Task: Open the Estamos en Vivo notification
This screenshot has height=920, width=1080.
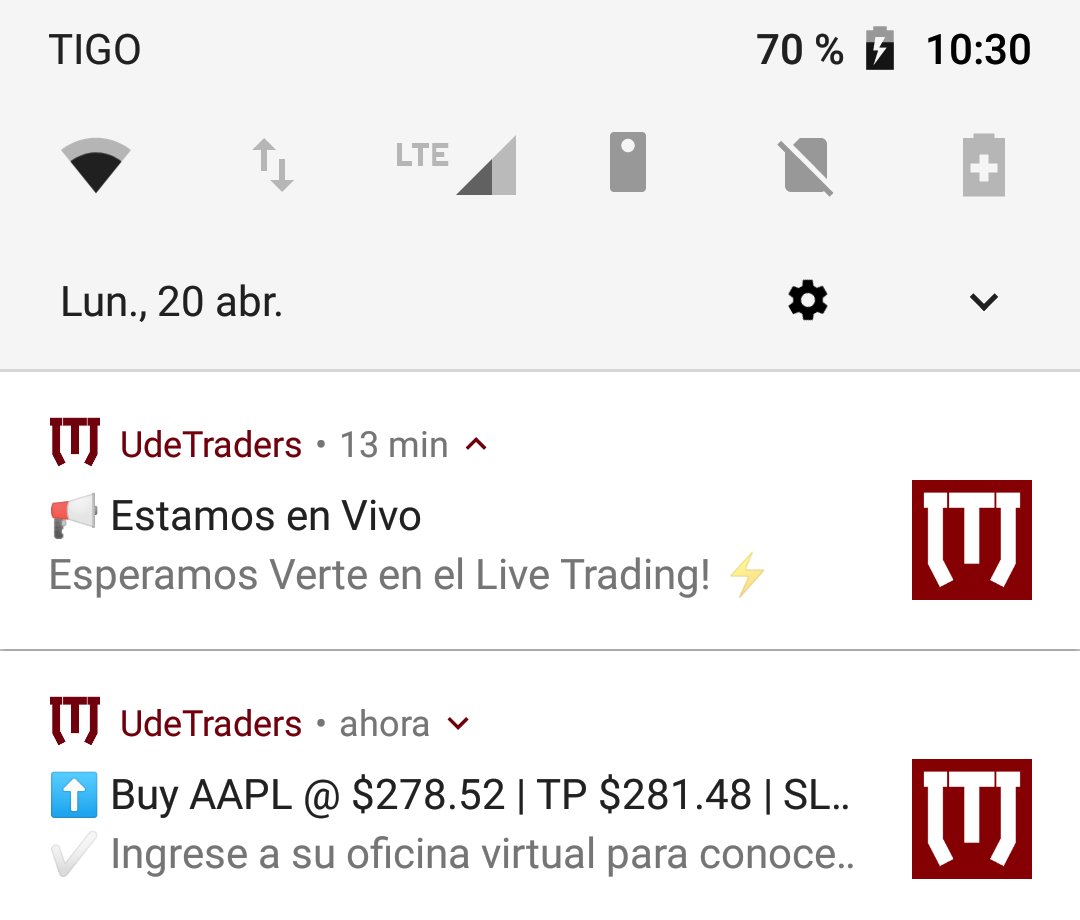Action: coord(400,545)
